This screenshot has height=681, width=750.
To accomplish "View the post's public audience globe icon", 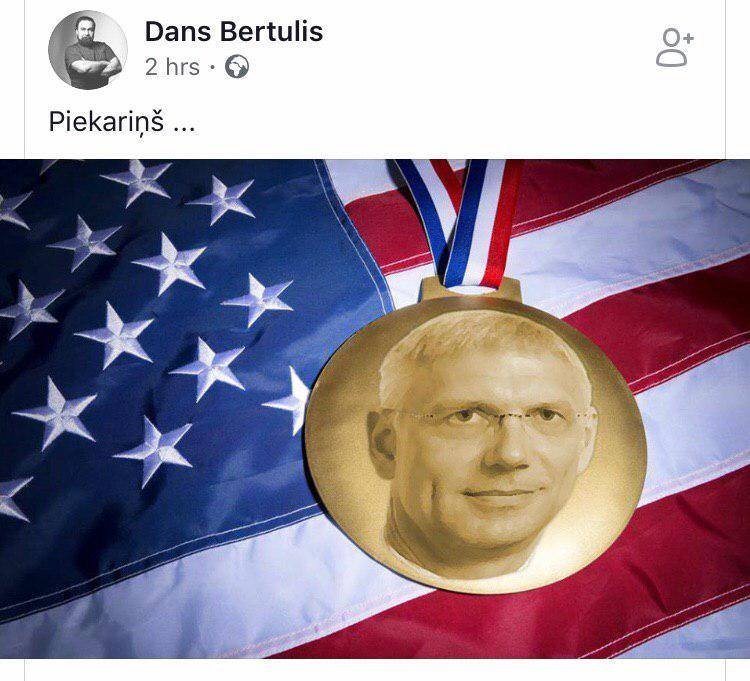I will pos(237,68).
